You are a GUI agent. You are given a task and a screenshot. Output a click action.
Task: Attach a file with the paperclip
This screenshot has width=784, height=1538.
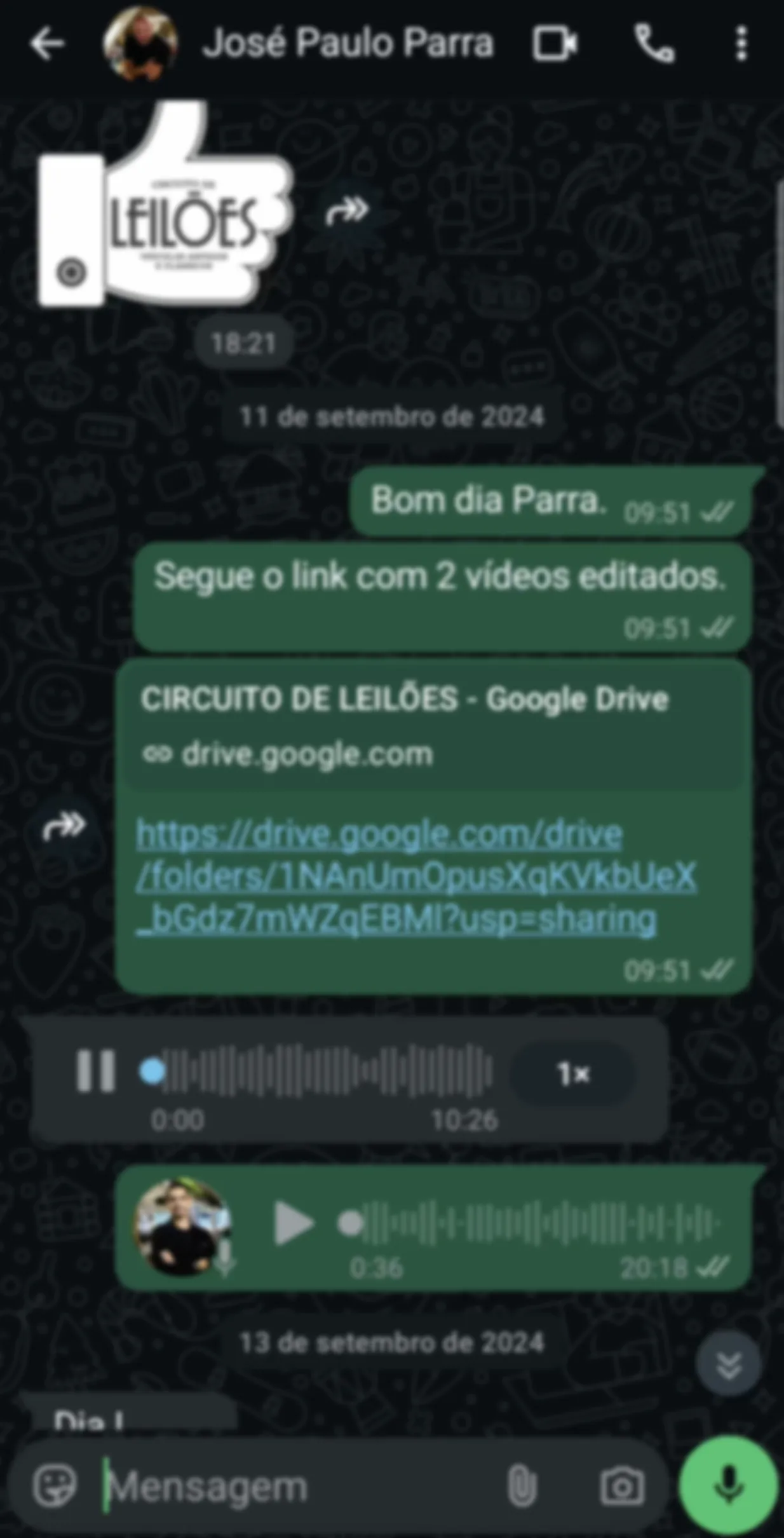click(522, 1486)
